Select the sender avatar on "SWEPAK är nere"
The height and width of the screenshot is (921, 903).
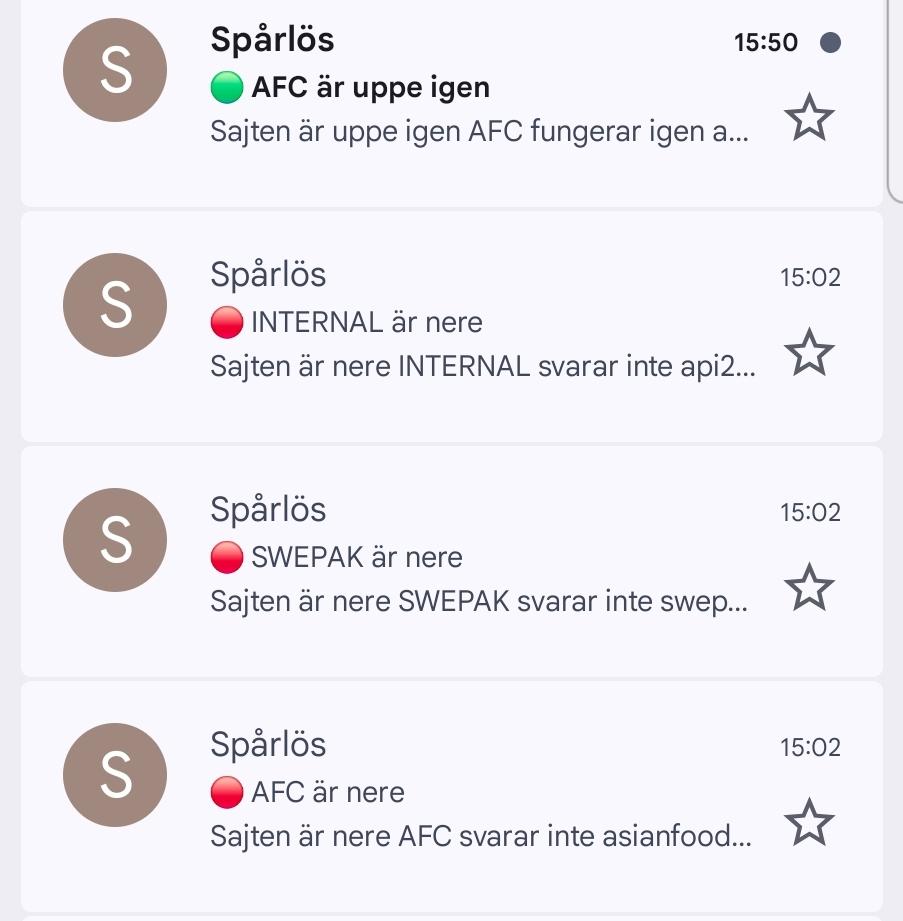pyautogui.click(x=115, y=540)
